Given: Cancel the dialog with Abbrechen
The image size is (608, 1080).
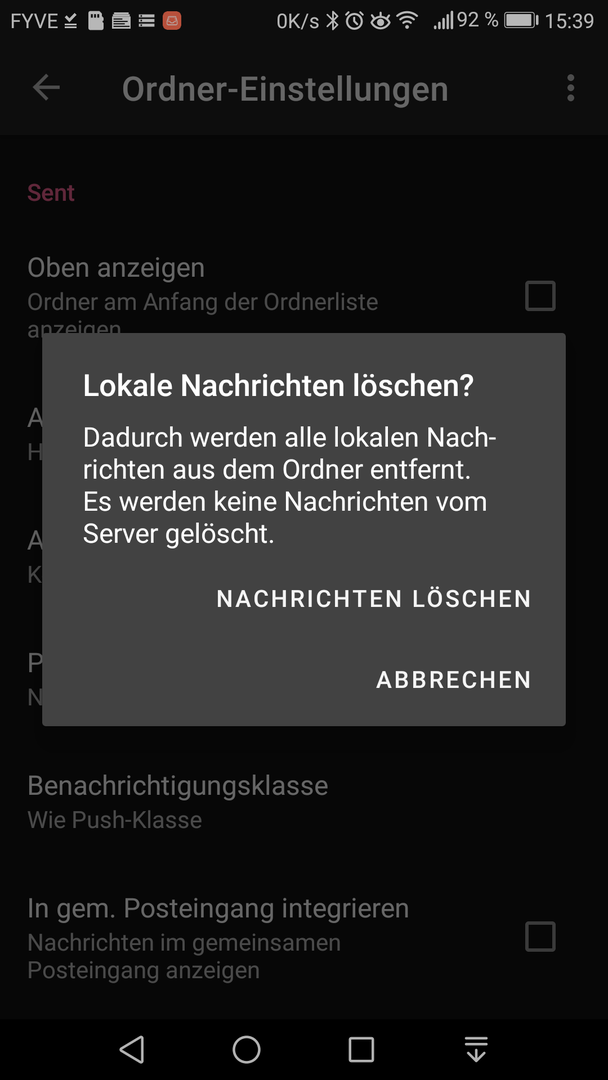Looking at the screenshot, I should click(453, 680).
